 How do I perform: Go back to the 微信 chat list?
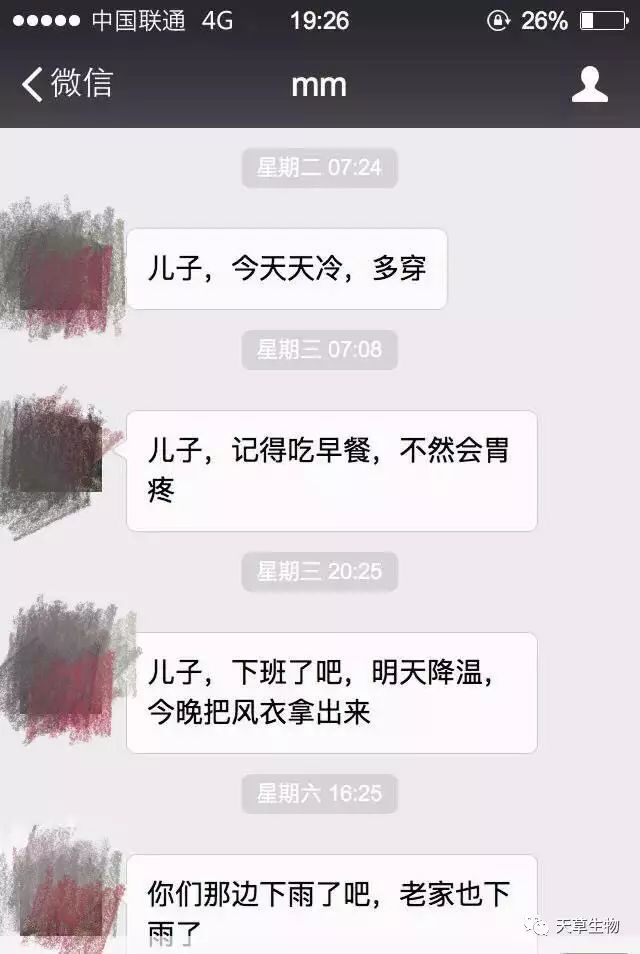66,84
